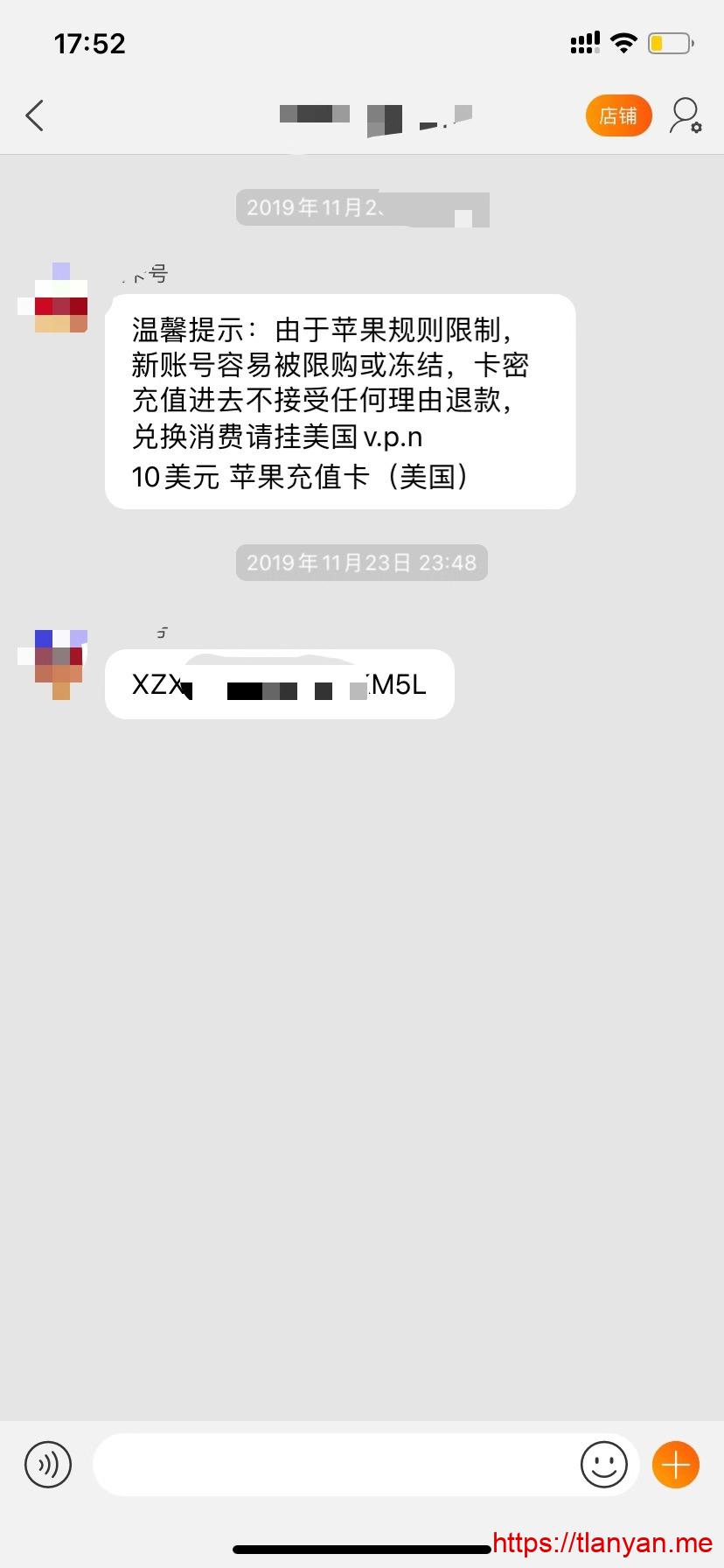The image size is (724, 1568).
Task: Tap the seller avatar beside 温馨提示 message
Action: point(54,298)
